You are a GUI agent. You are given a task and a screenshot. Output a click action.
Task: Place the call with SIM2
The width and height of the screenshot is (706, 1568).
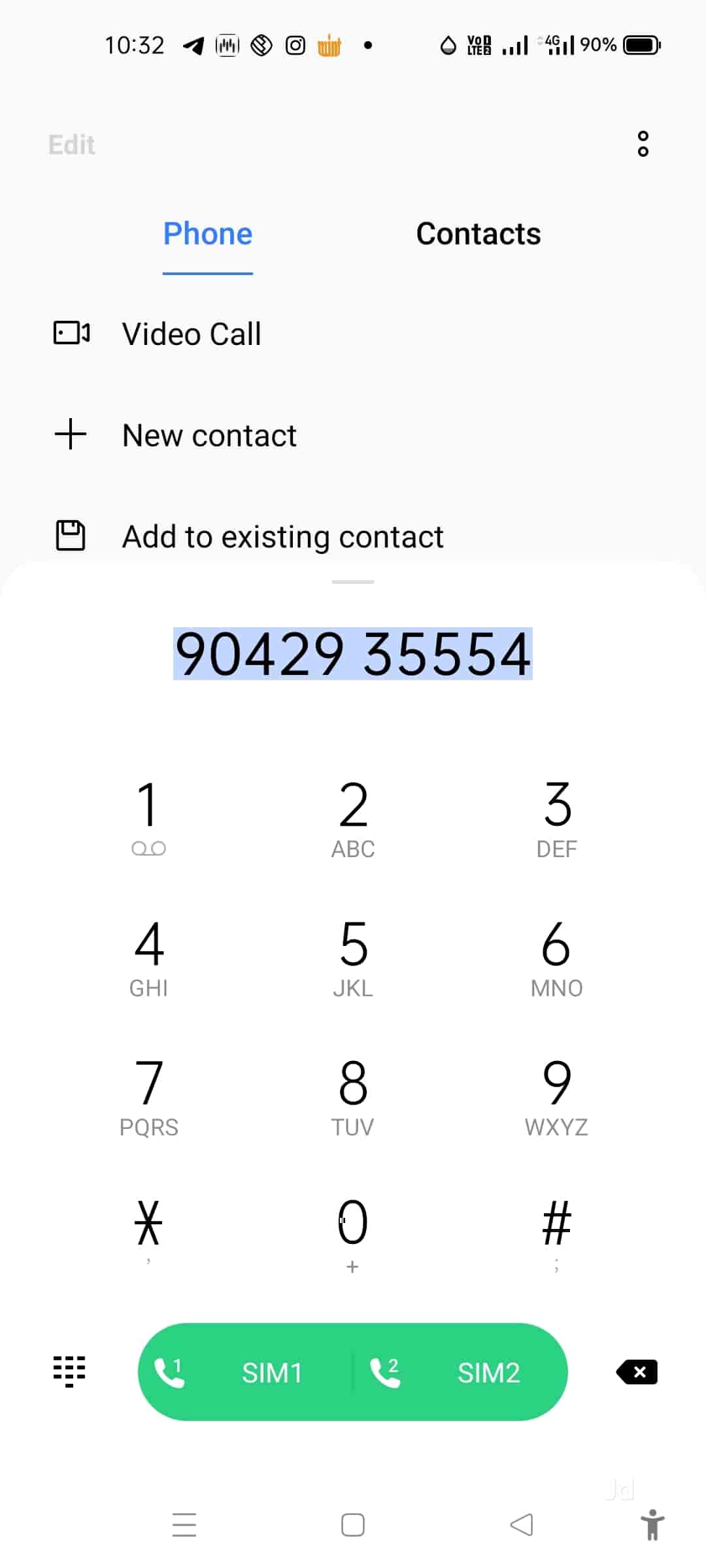point(460,1372)
